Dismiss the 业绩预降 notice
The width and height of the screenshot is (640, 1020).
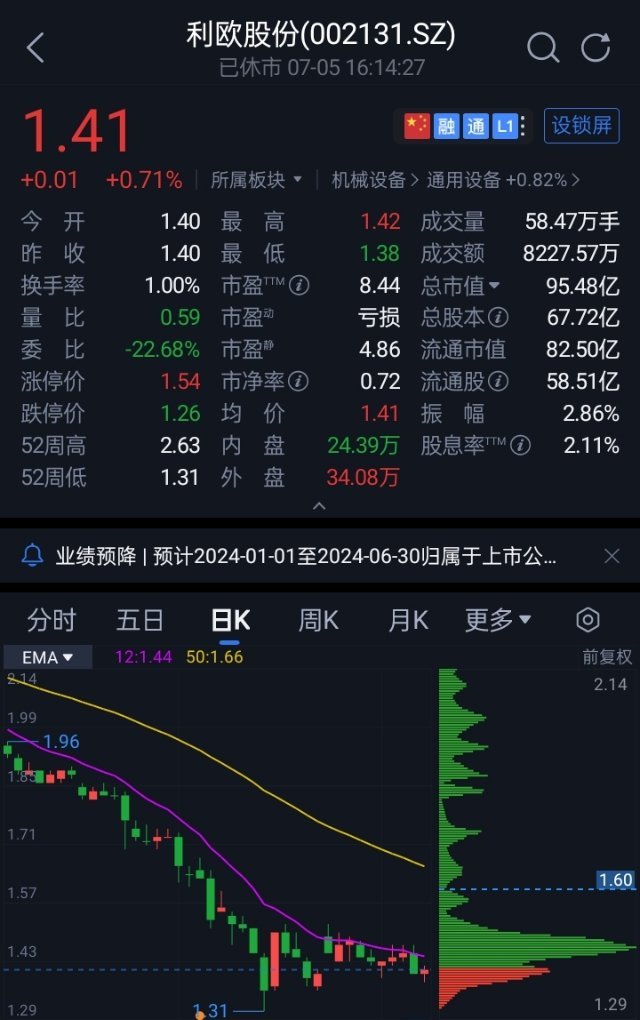tap(612, 556)
